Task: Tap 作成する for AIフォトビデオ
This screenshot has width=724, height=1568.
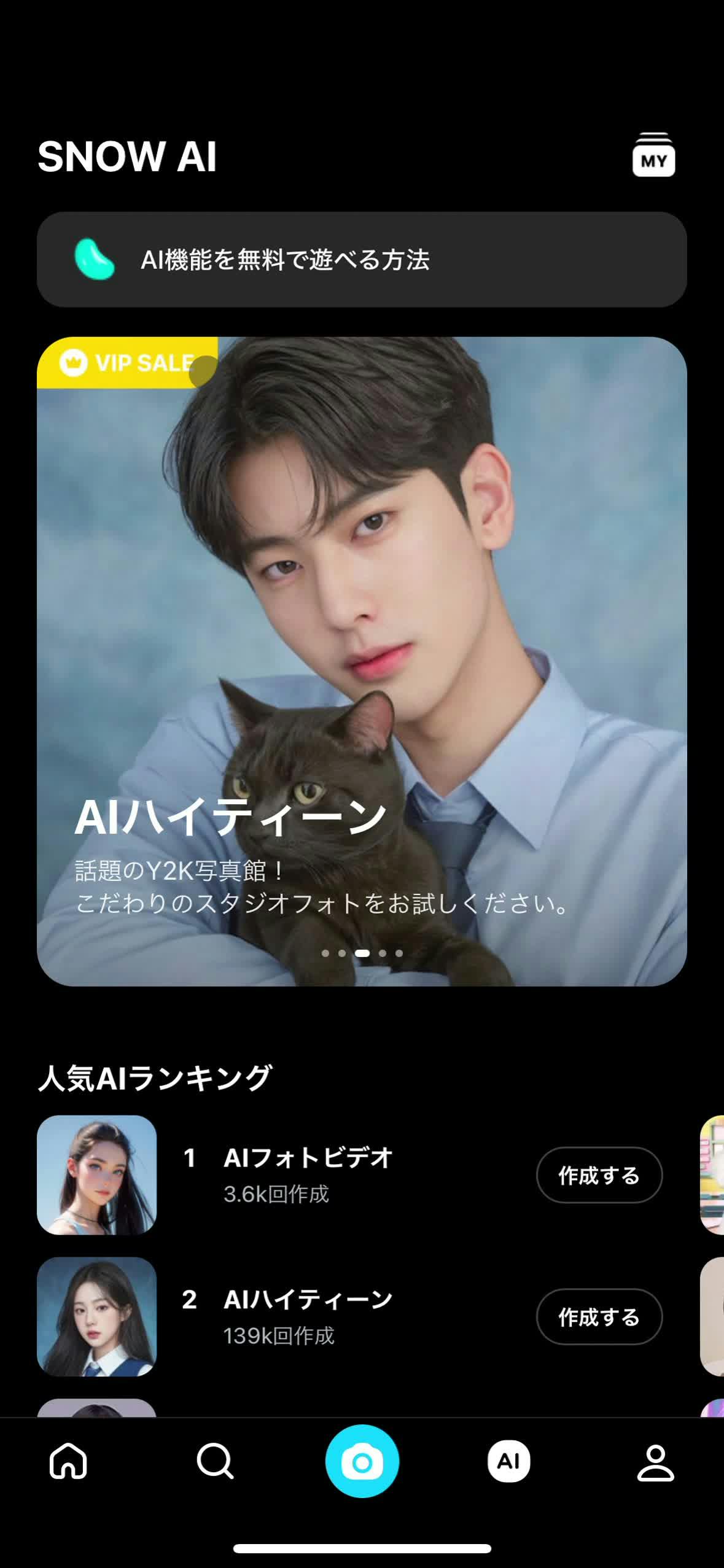Action: [599, 1175]
